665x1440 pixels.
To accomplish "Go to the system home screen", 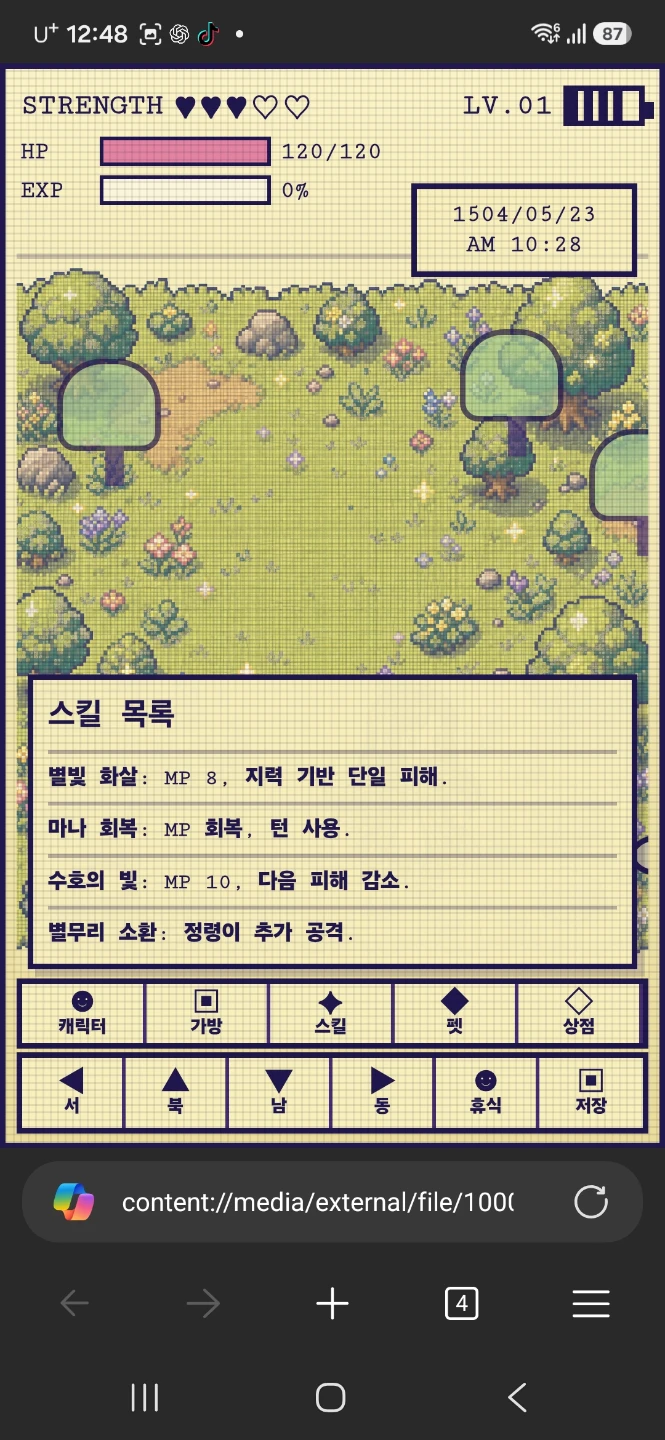I will 331,1397.
